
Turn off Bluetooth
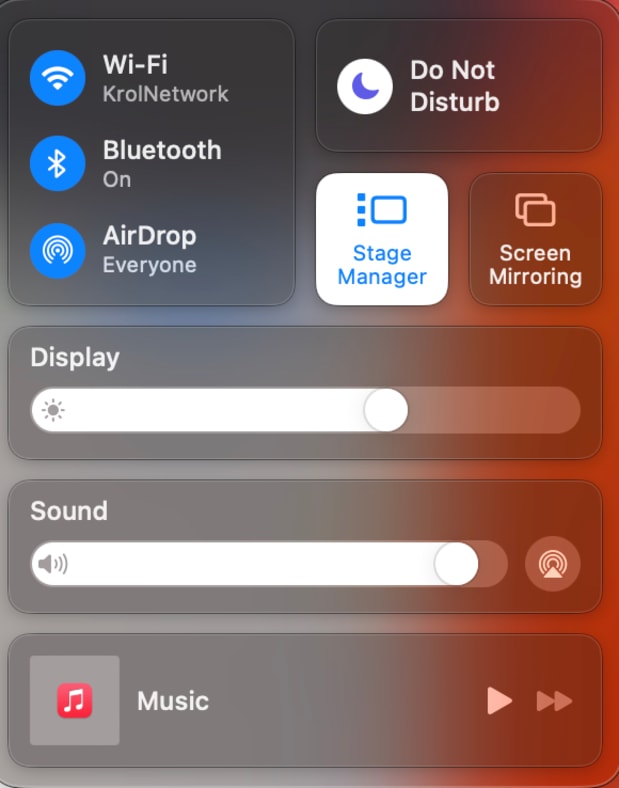(57, 164)
